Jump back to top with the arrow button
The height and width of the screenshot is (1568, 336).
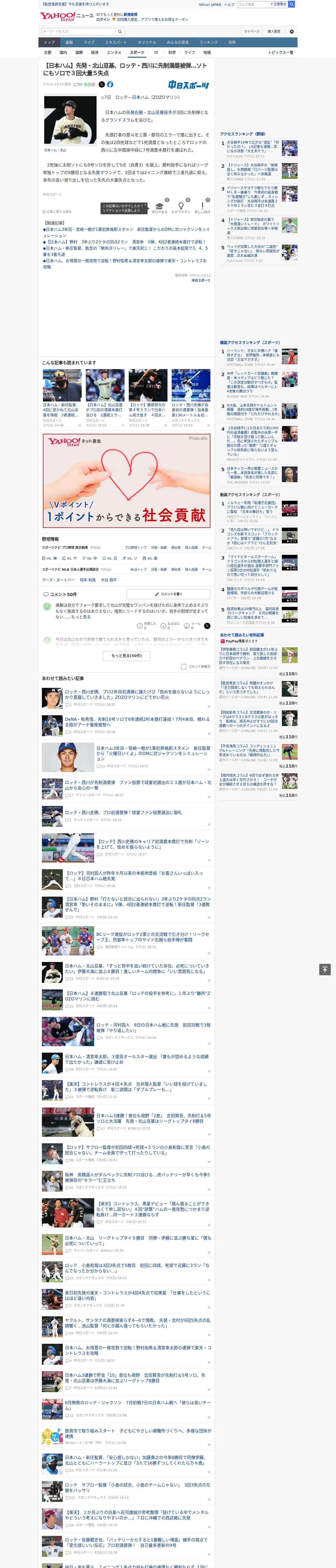(325, 970)
